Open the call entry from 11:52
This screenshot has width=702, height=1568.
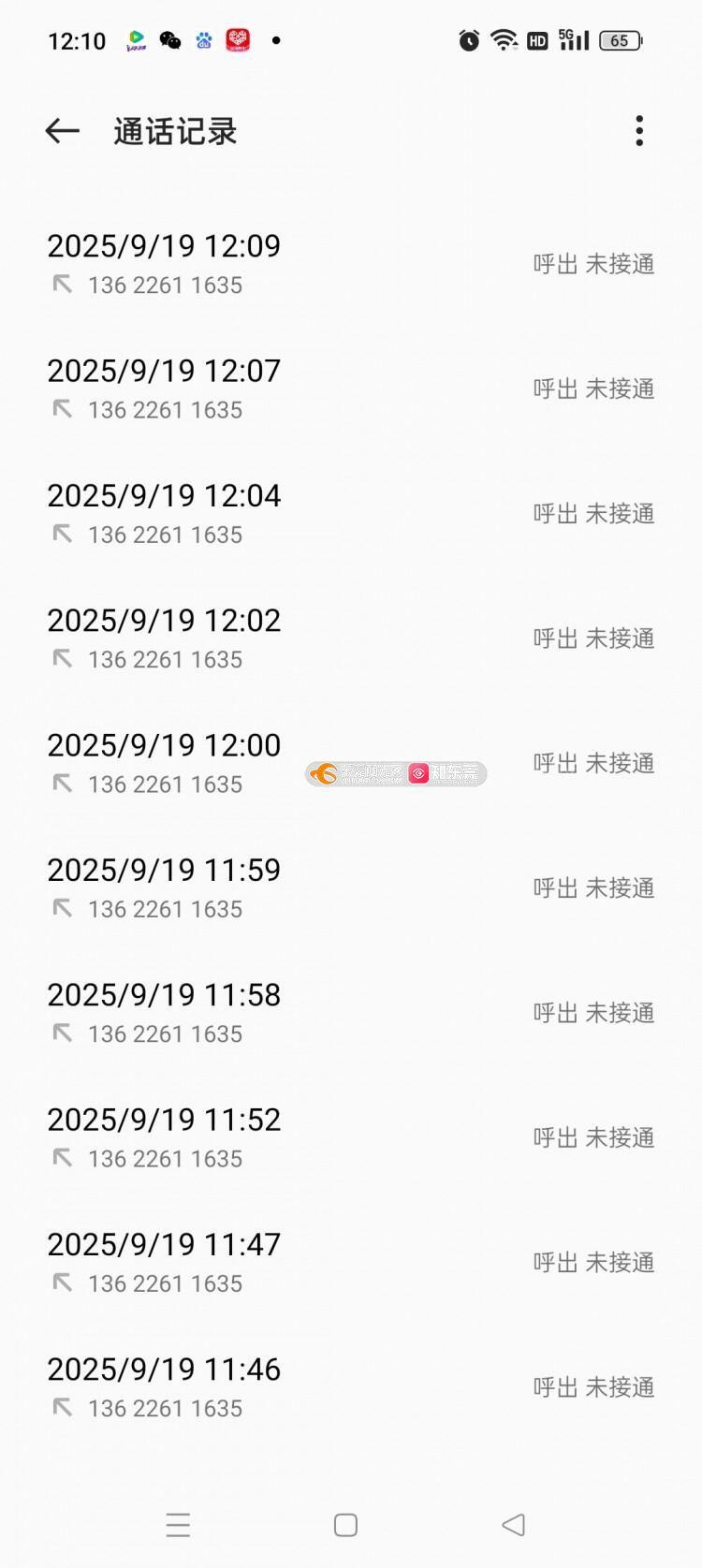(350, 1137)
